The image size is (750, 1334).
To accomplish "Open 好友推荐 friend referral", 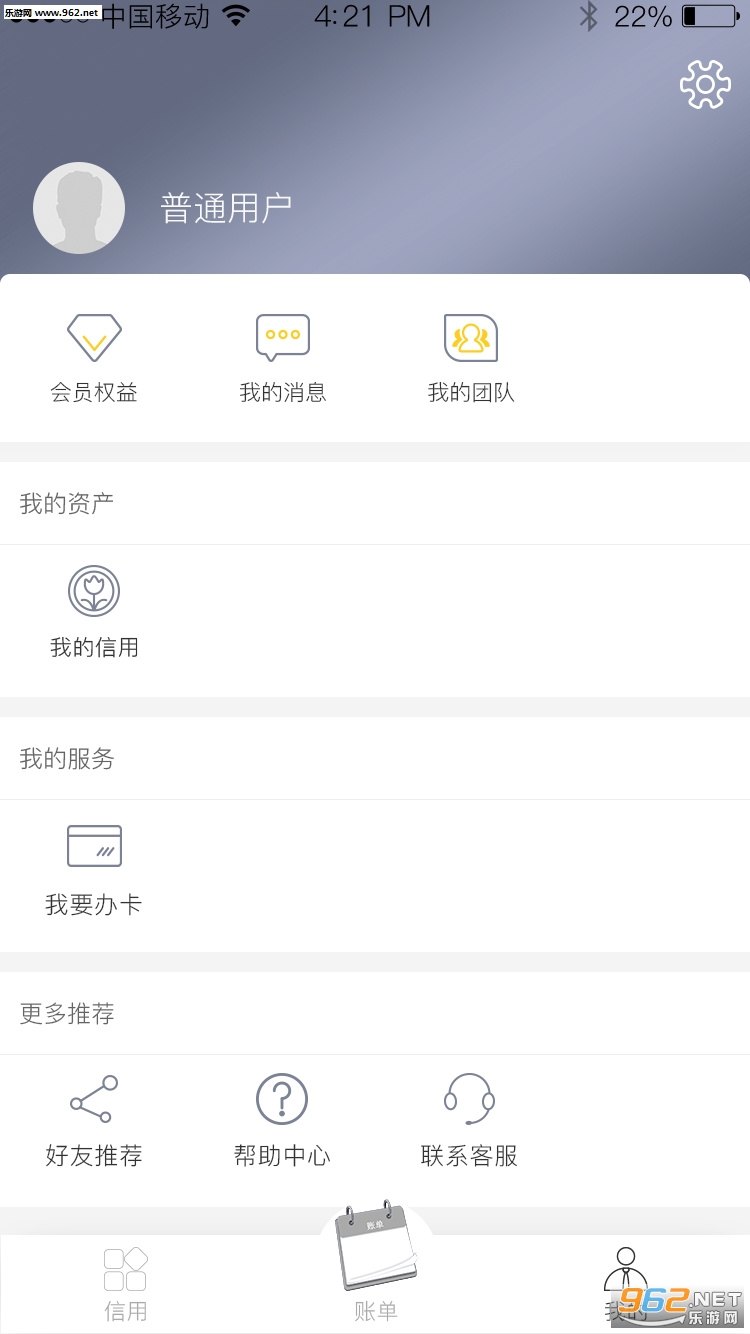I will click(x=94, y=1122).
